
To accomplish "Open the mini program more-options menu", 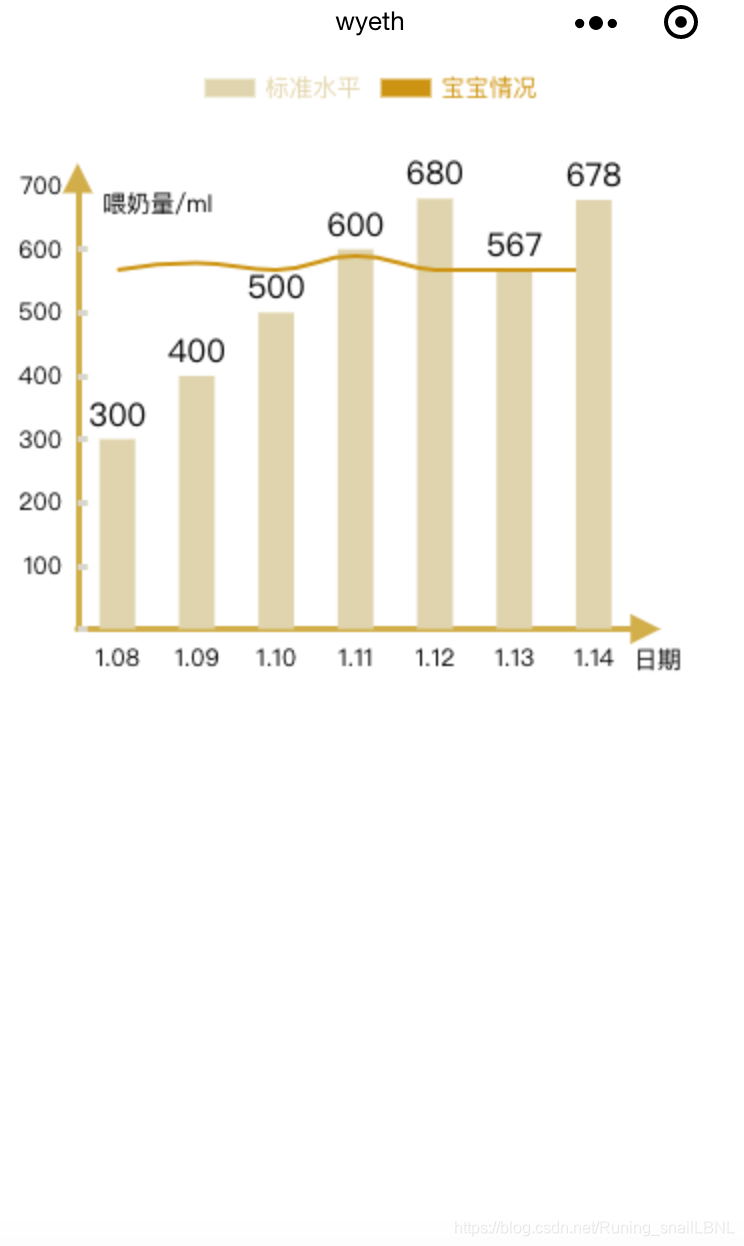I will click(596, 23).
